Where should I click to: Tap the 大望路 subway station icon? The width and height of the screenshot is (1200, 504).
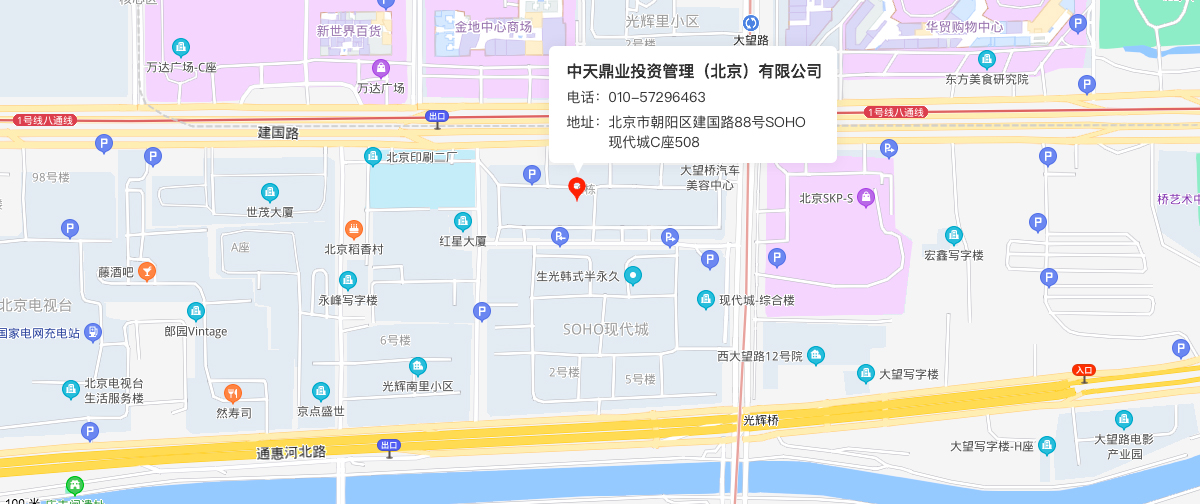point(751,22)
